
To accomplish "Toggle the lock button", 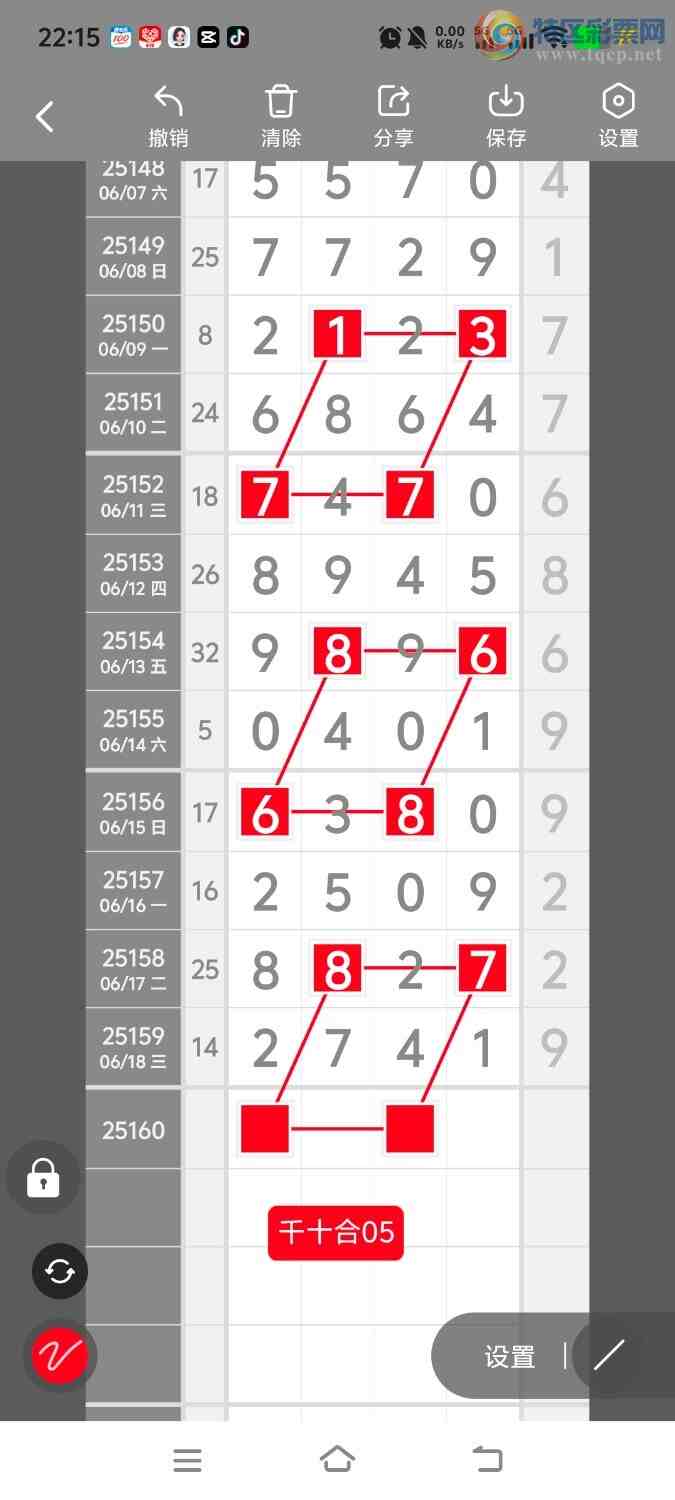I will (43, 1178).
